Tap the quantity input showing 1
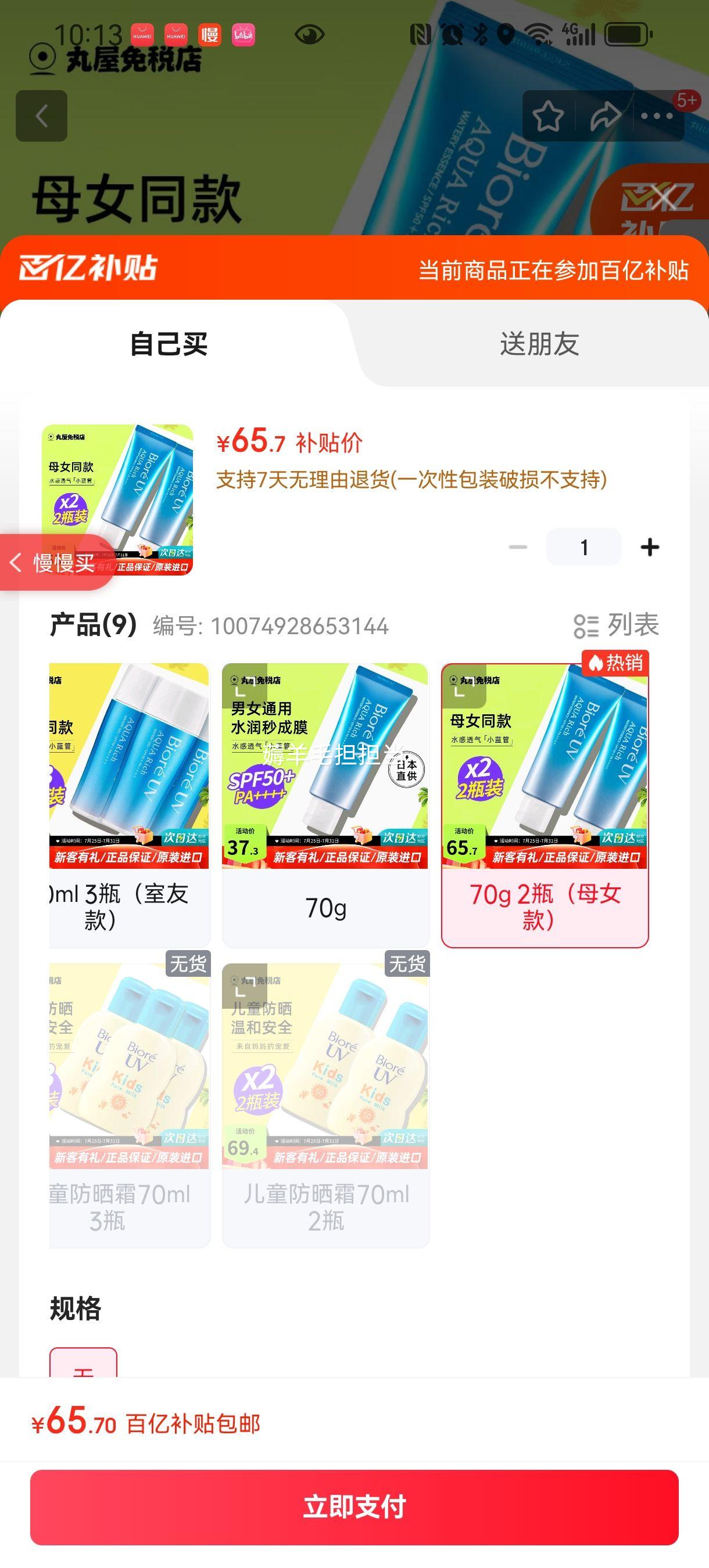This screenshot has width=709, height=1568. 583,546
